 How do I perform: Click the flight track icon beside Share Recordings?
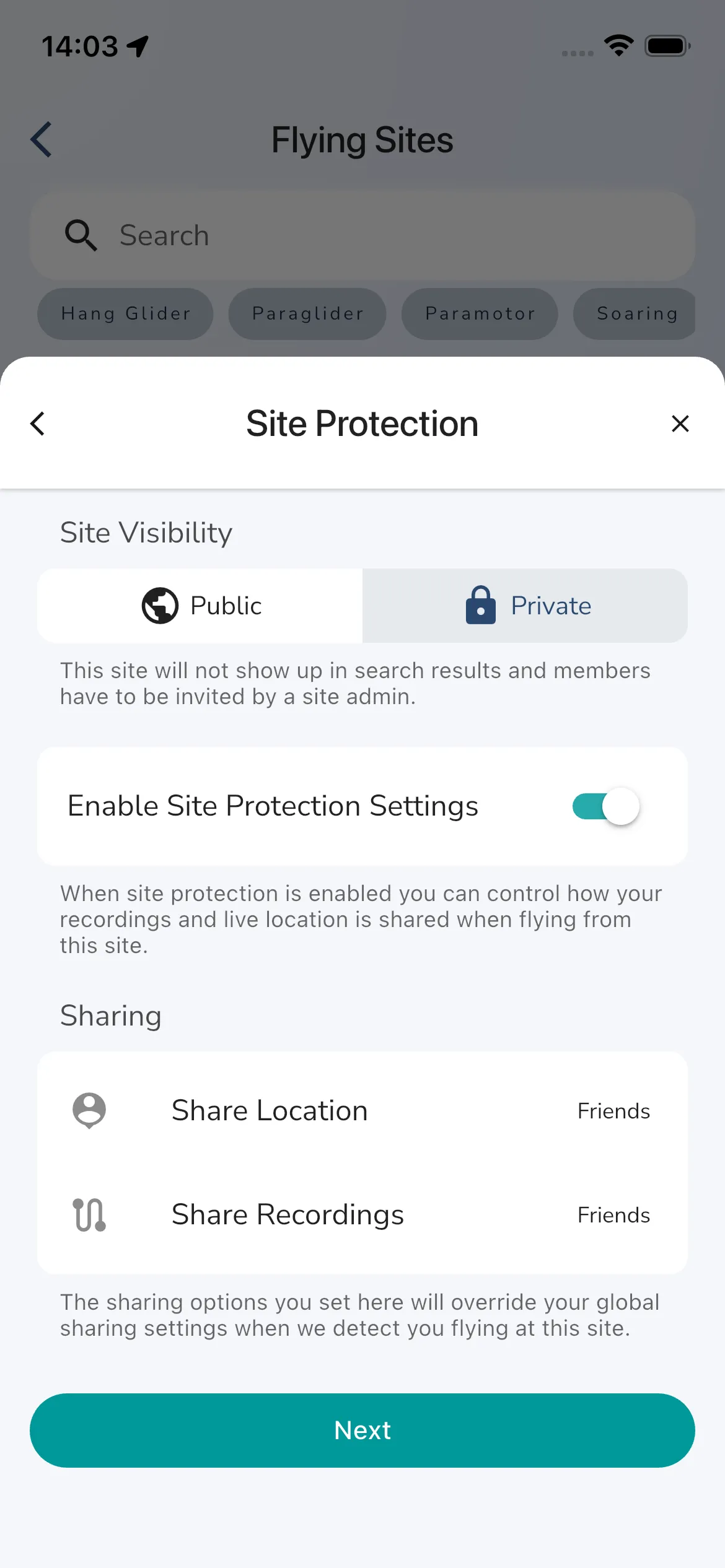89,1214
